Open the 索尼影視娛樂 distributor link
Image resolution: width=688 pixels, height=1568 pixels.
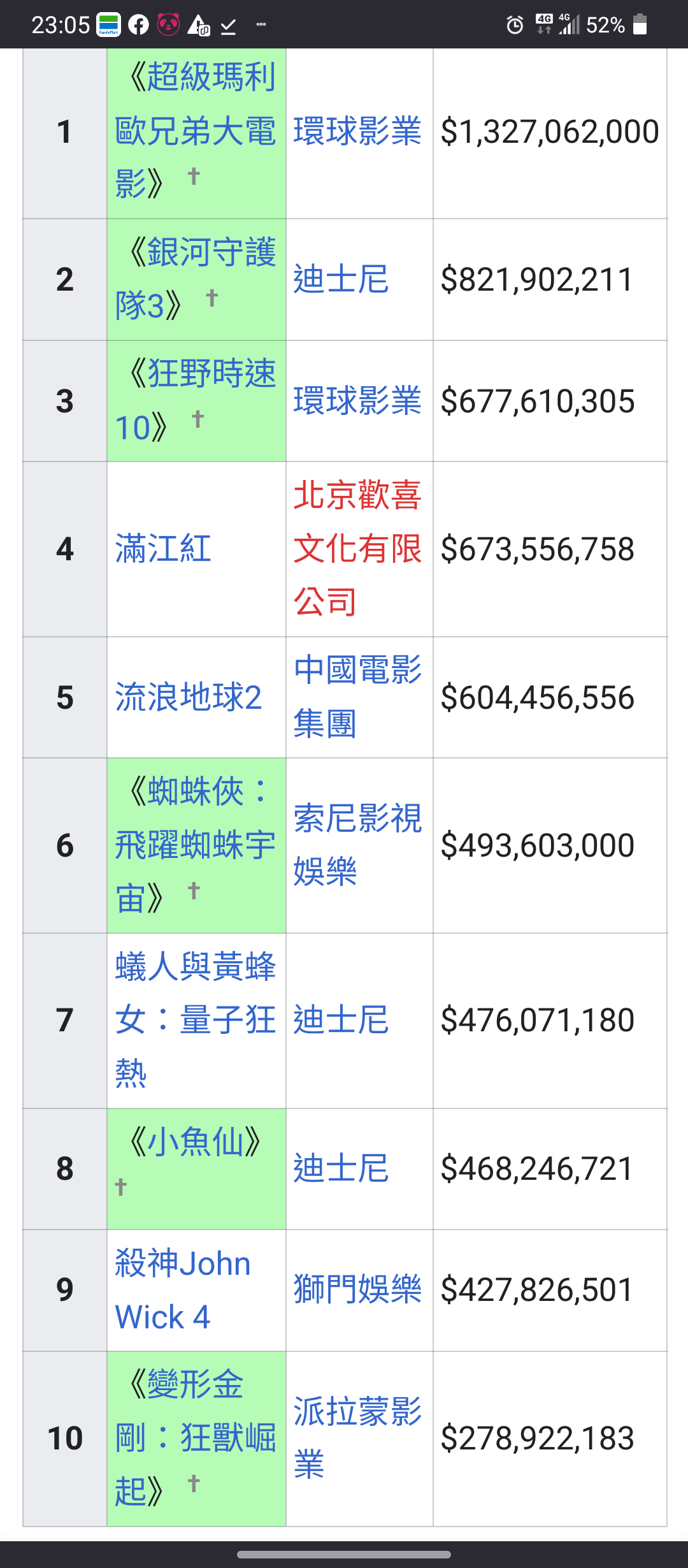357,845
